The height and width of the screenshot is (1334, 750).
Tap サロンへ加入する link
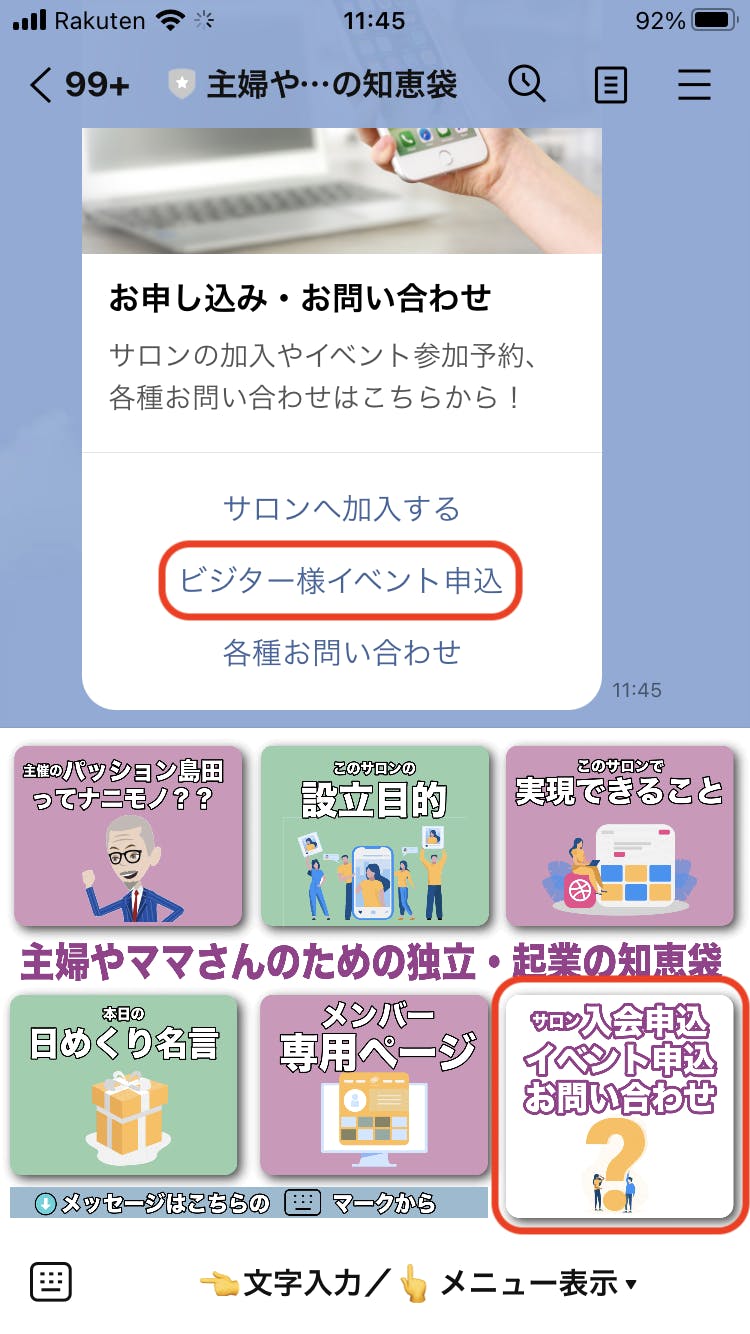tap(341, 509)
